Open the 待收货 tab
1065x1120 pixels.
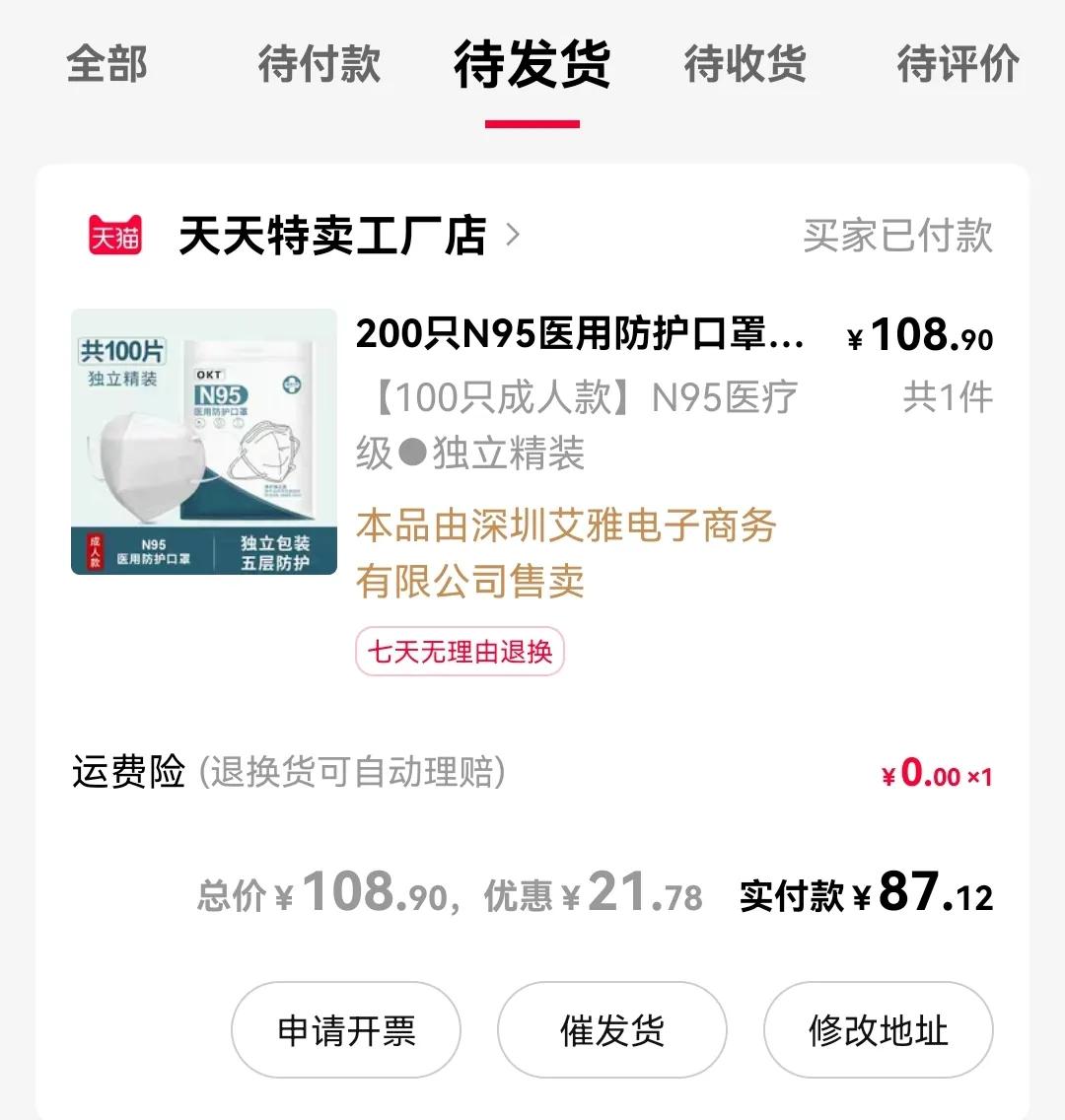(745, 63)
